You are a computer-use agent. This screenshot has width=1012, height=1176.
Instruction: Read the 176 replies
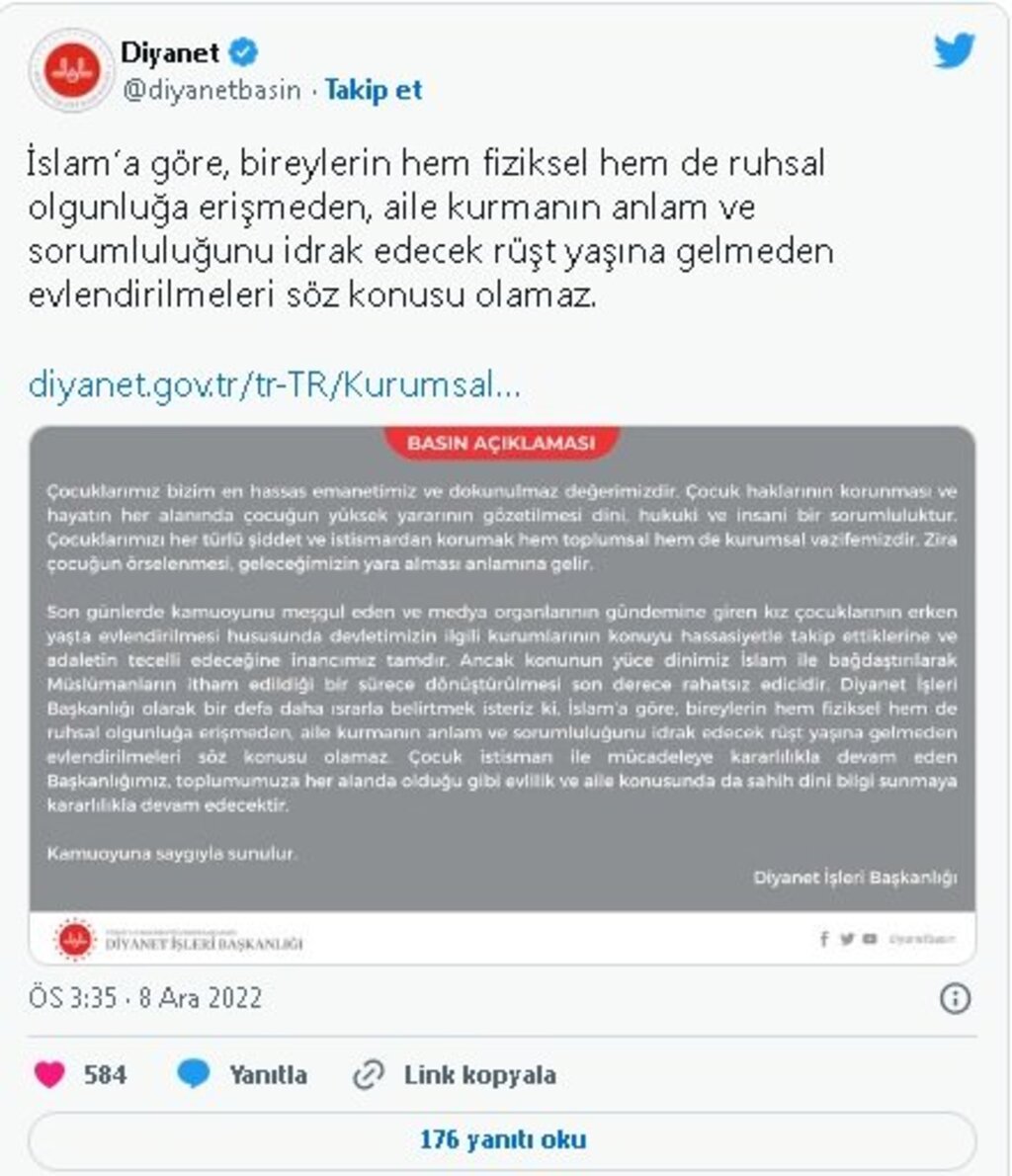click(502, 1139)
